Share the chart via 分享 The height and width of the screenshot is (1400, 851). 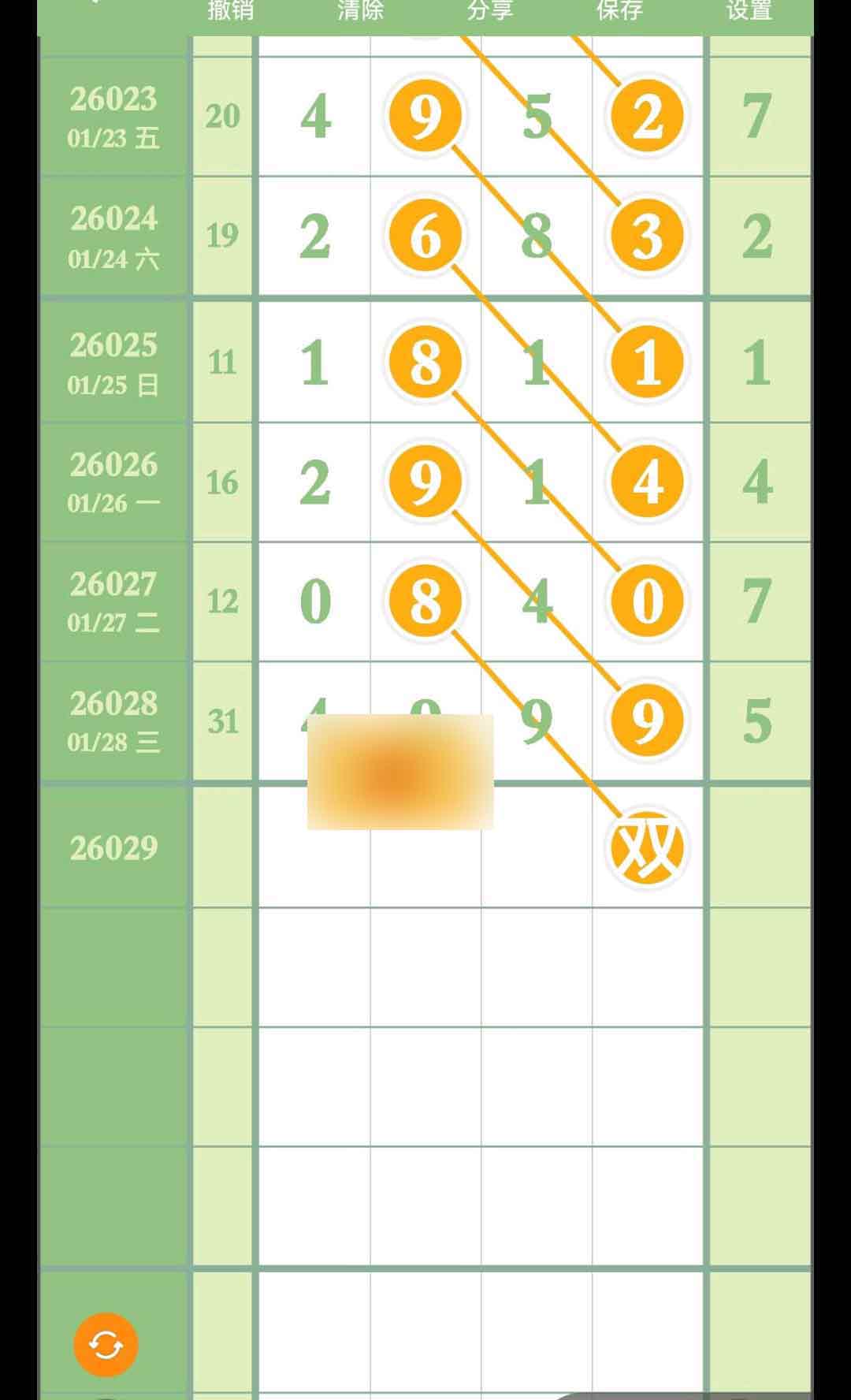[490, 11]
